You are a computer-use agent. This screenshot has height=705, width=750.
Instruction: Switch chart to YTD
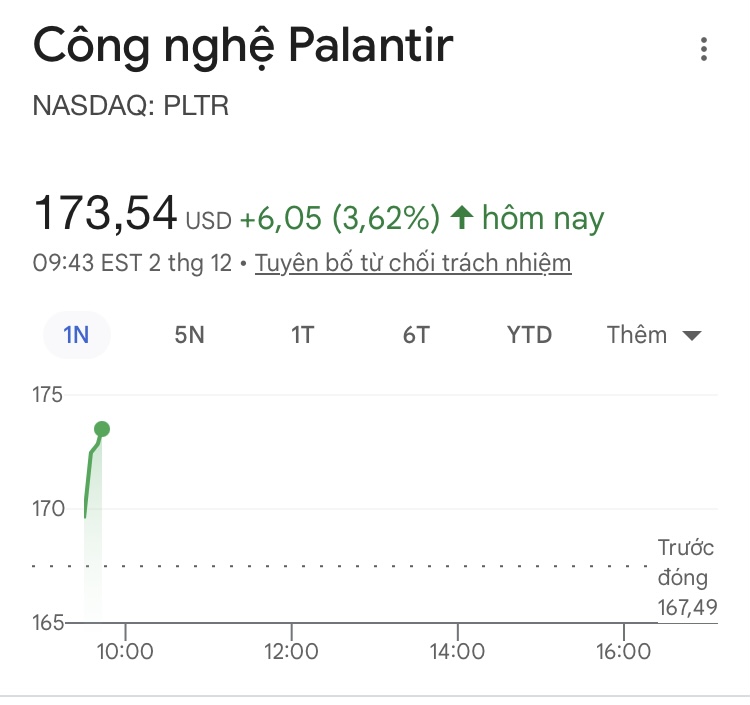click(x=529, y=335)
